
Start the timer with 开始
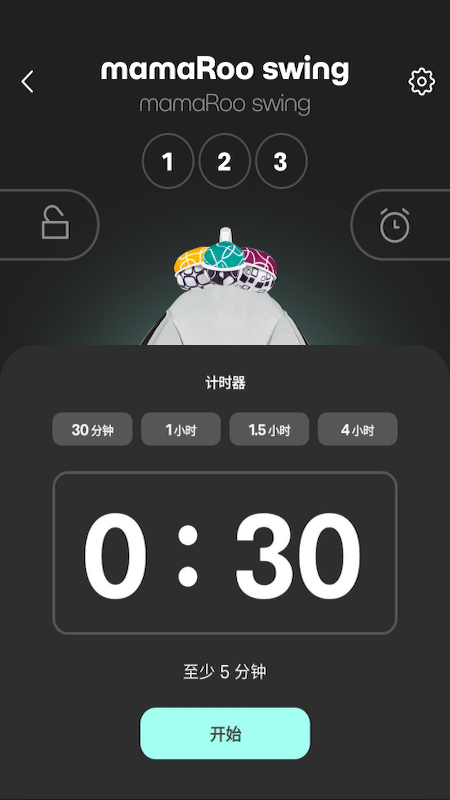pyautogui.click(x=225, y=733)
